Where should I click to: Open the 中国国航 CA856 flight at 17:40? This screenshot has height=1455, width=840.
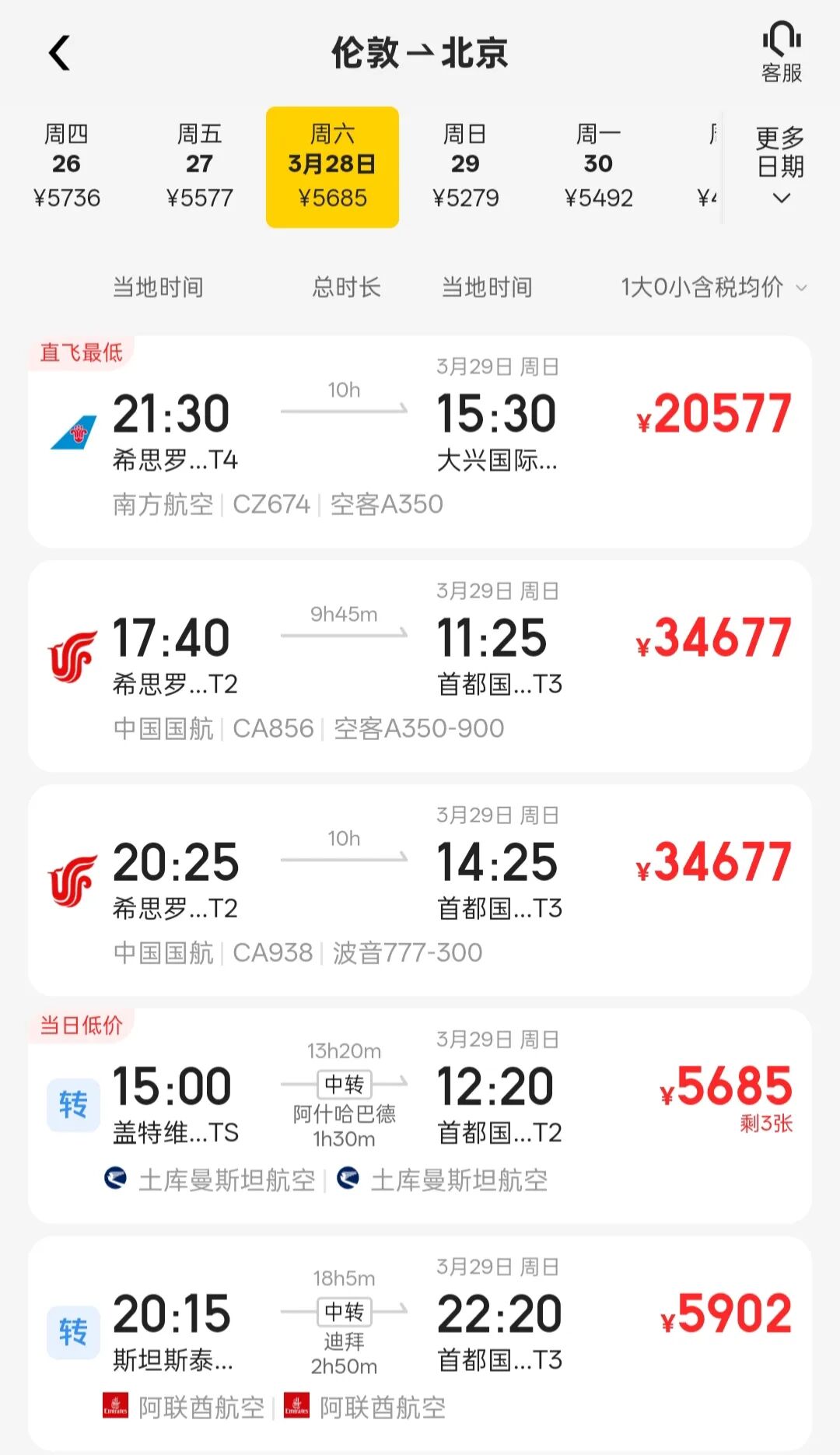[420, 666]
